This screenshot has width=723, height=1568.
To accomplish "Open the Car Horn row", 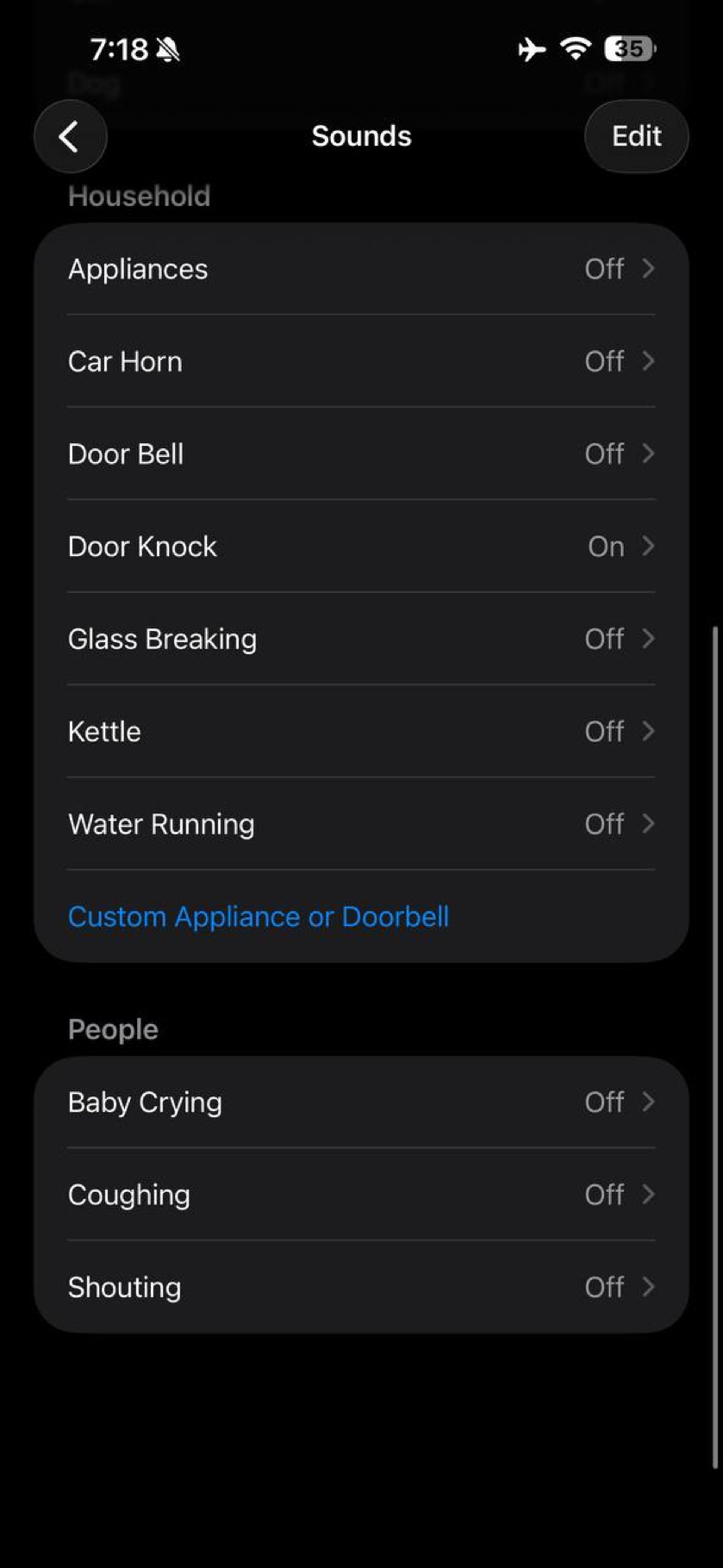I will coord(361,361).
